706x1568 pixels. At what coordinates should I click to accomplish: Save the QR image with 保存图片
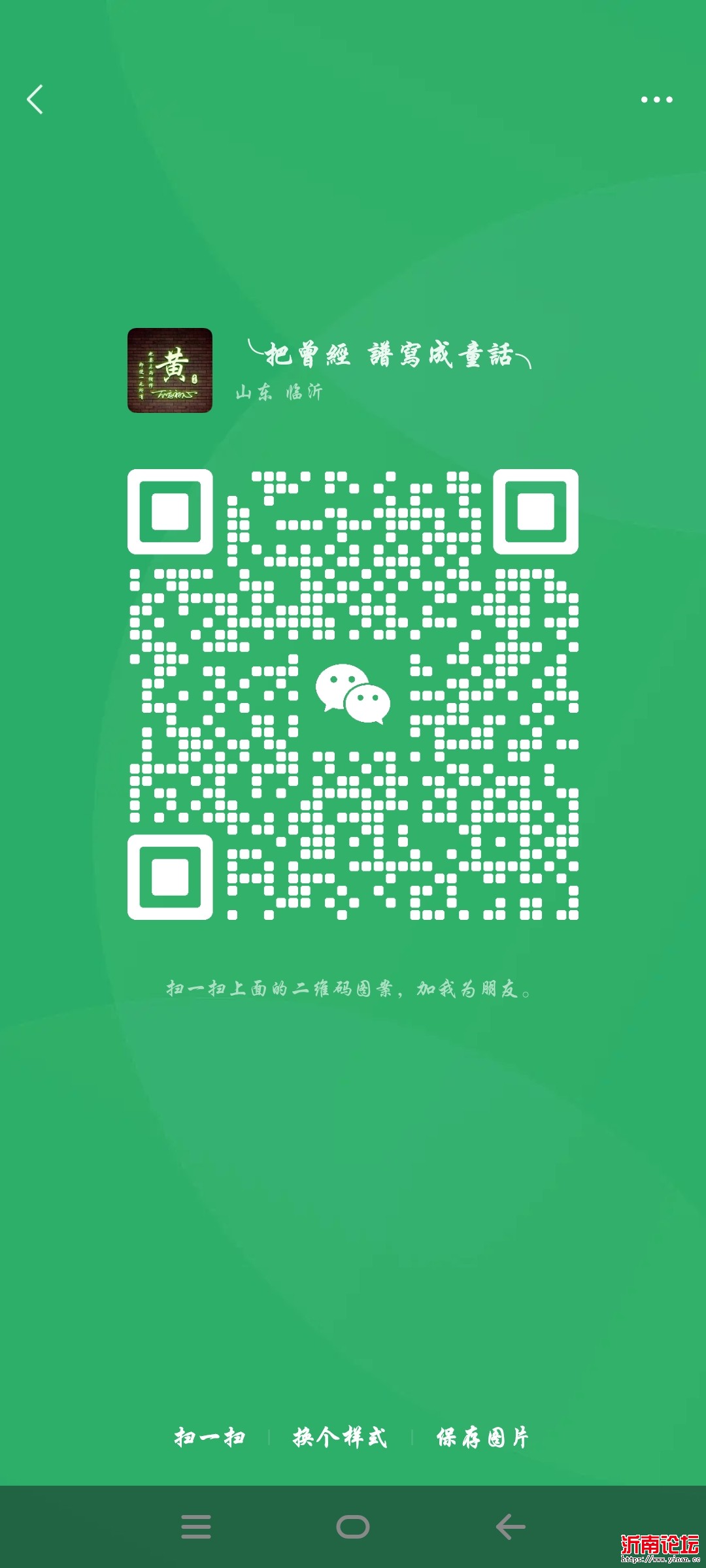pos(482,1437)
